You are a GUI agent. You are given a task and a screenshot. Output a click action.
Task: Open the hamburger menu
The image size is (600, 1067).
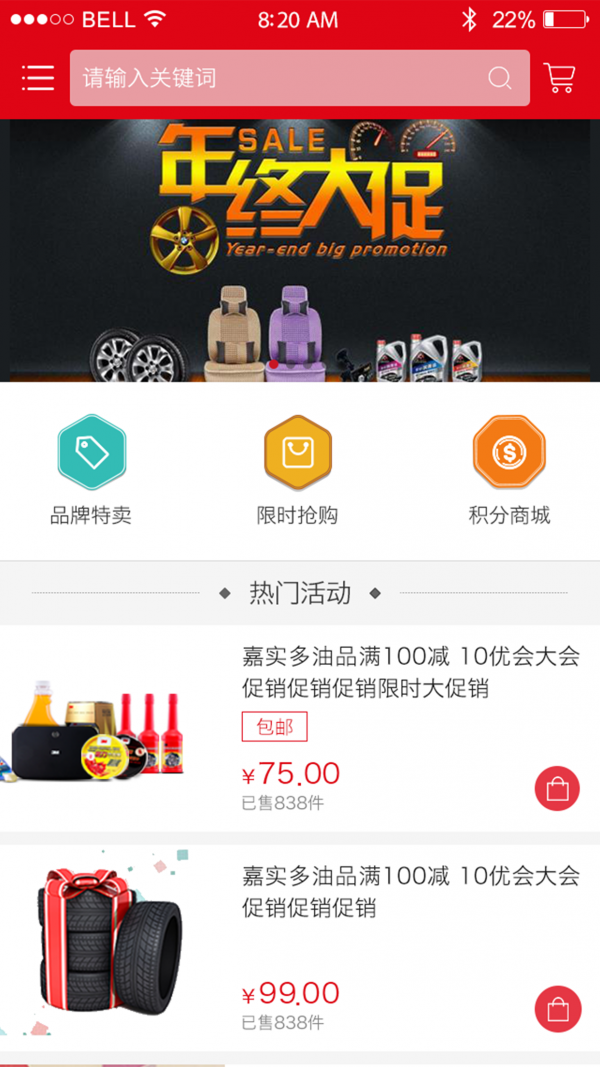[38, 78]
